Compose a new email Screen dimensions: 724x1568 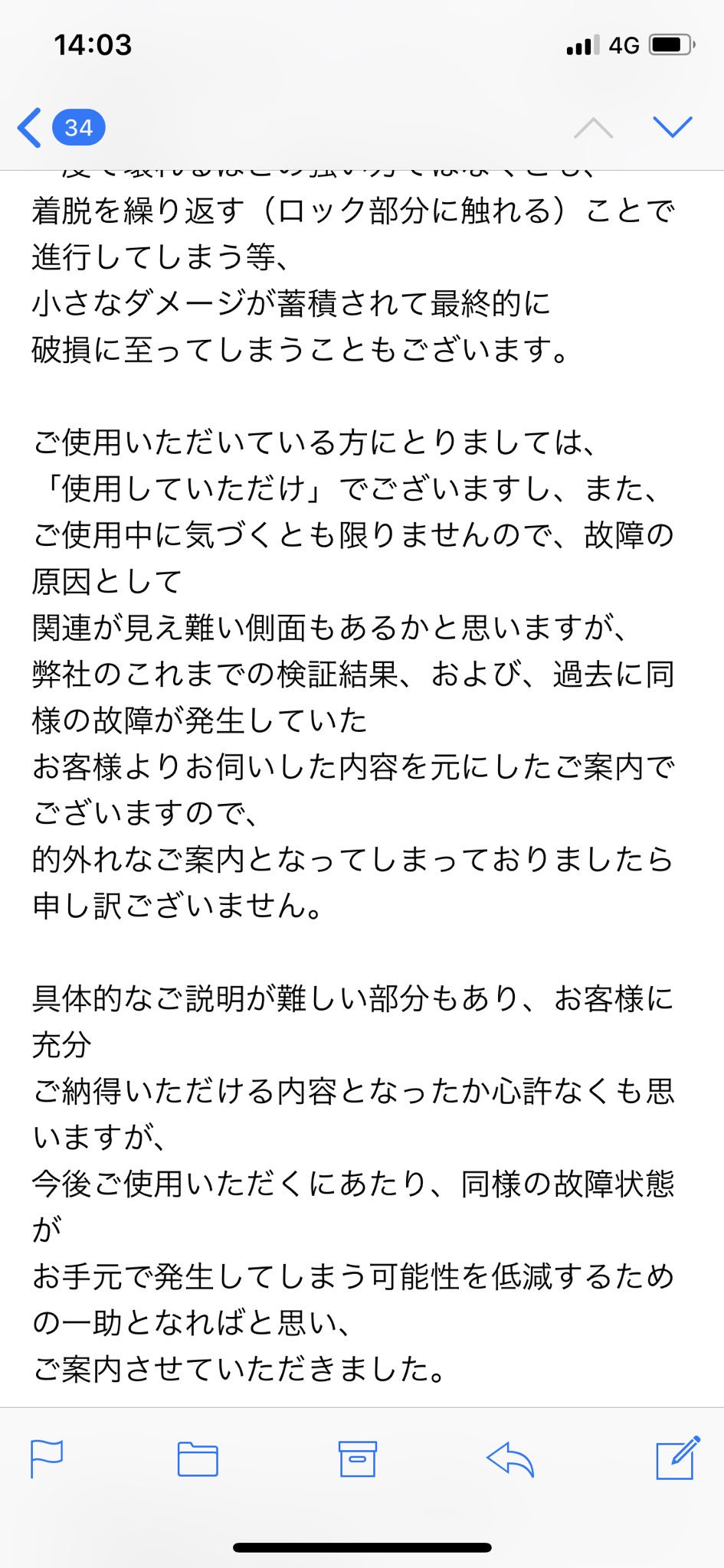click(x=678, y=1458)
